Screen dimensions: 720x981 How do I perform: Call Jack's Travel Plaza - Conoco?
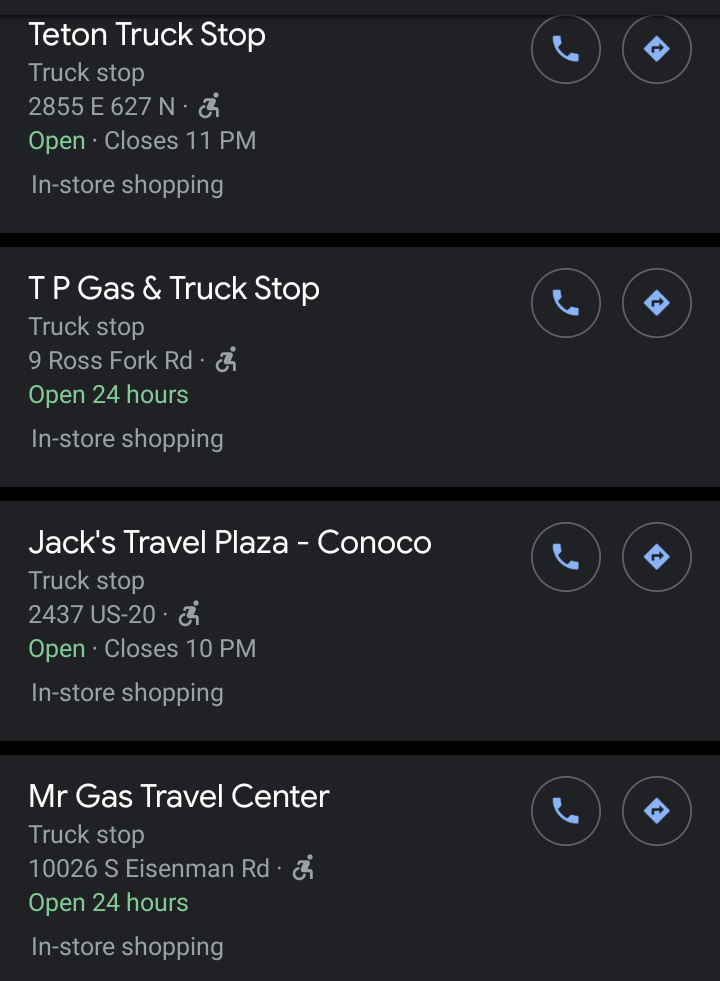coord(565,556)
